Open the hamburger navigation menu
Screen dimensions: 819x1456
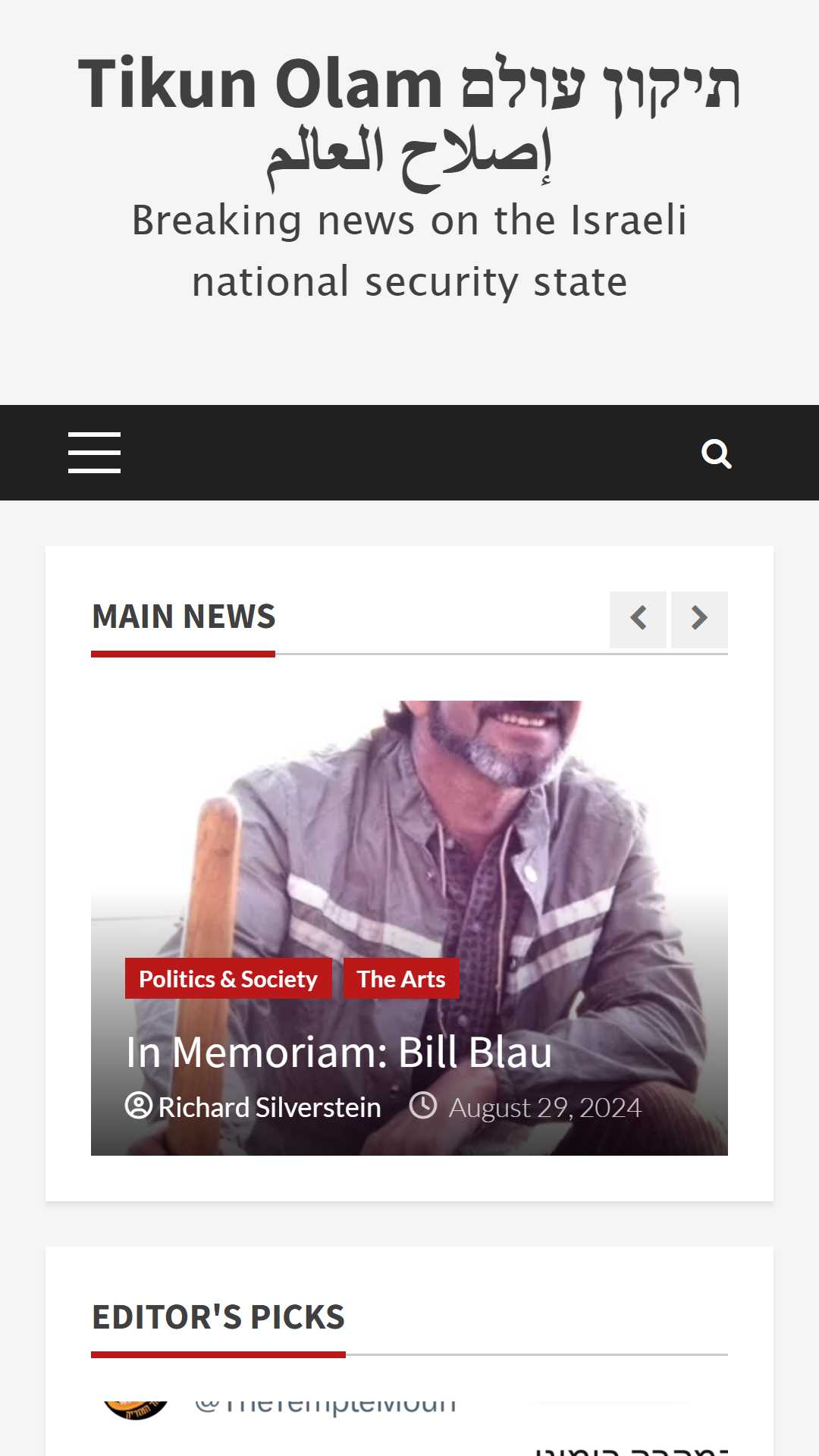click(x=94, y=453)
